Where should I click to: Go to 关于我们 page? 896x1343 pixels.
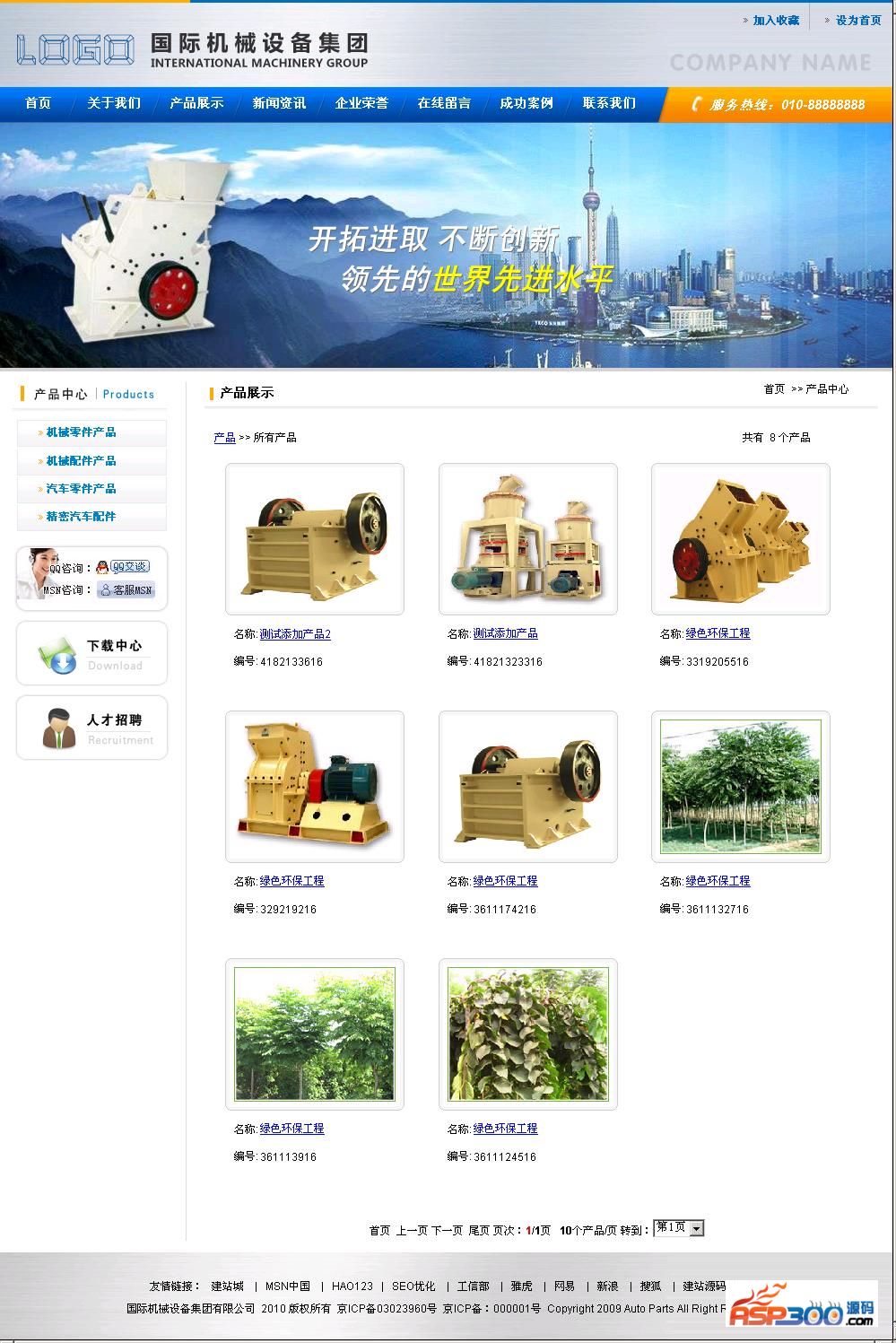(114, 103)
